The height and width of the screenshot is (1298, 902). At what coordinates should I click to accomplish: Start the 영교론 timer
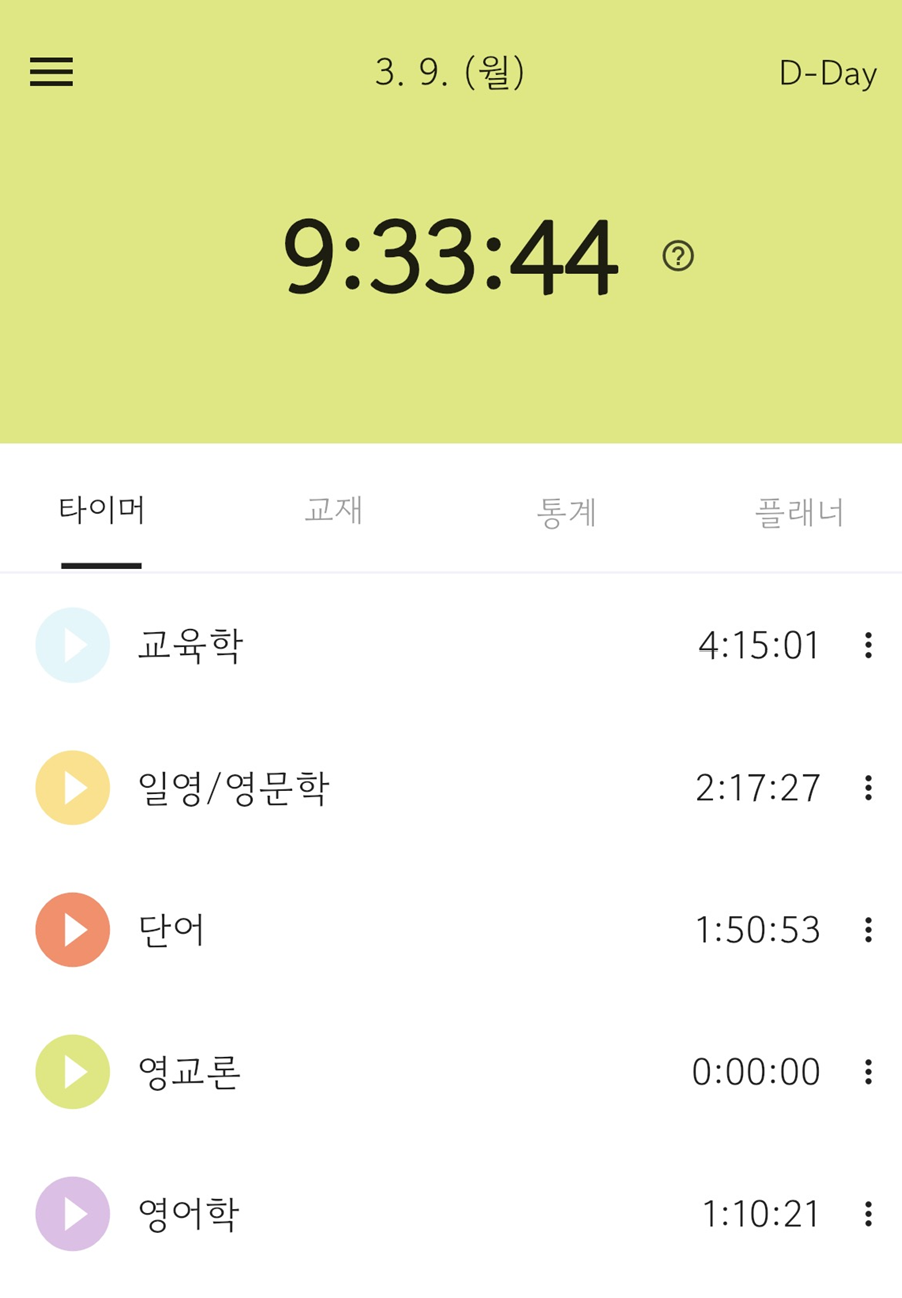[72, 1072]
